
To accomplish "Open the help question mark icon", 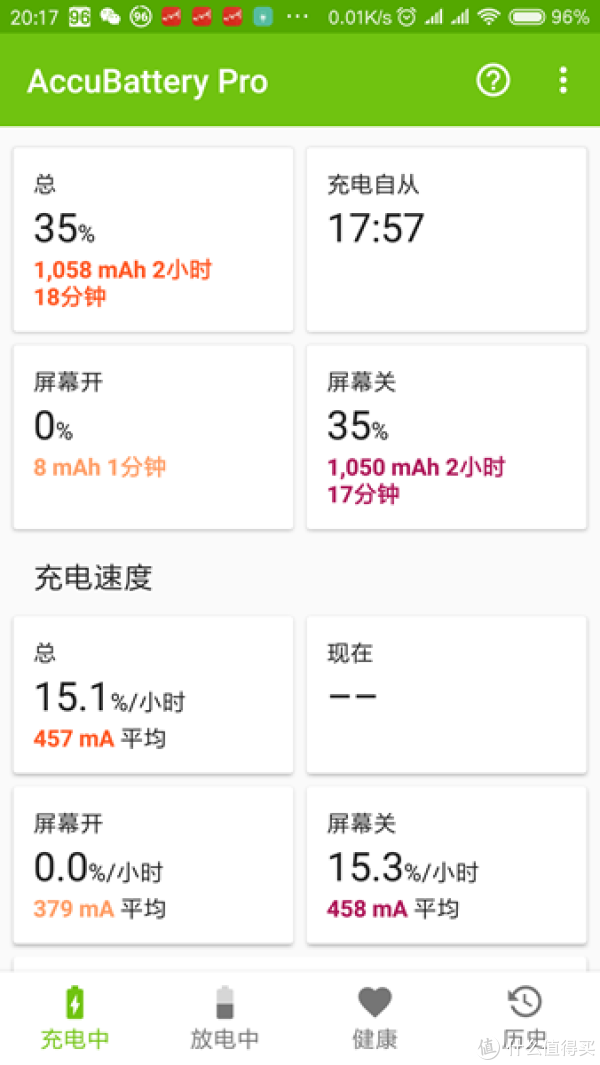I will (493, 81).
